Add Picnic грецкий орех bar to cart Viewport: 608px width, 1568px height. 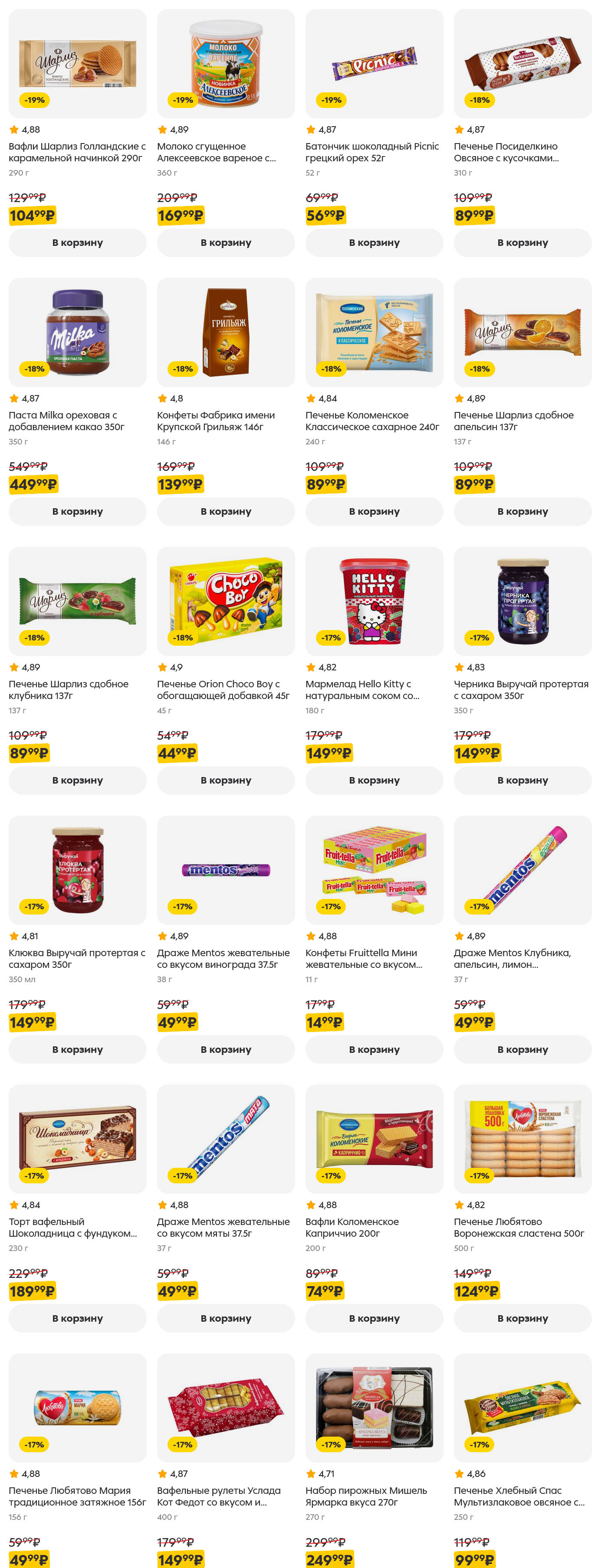374,242
